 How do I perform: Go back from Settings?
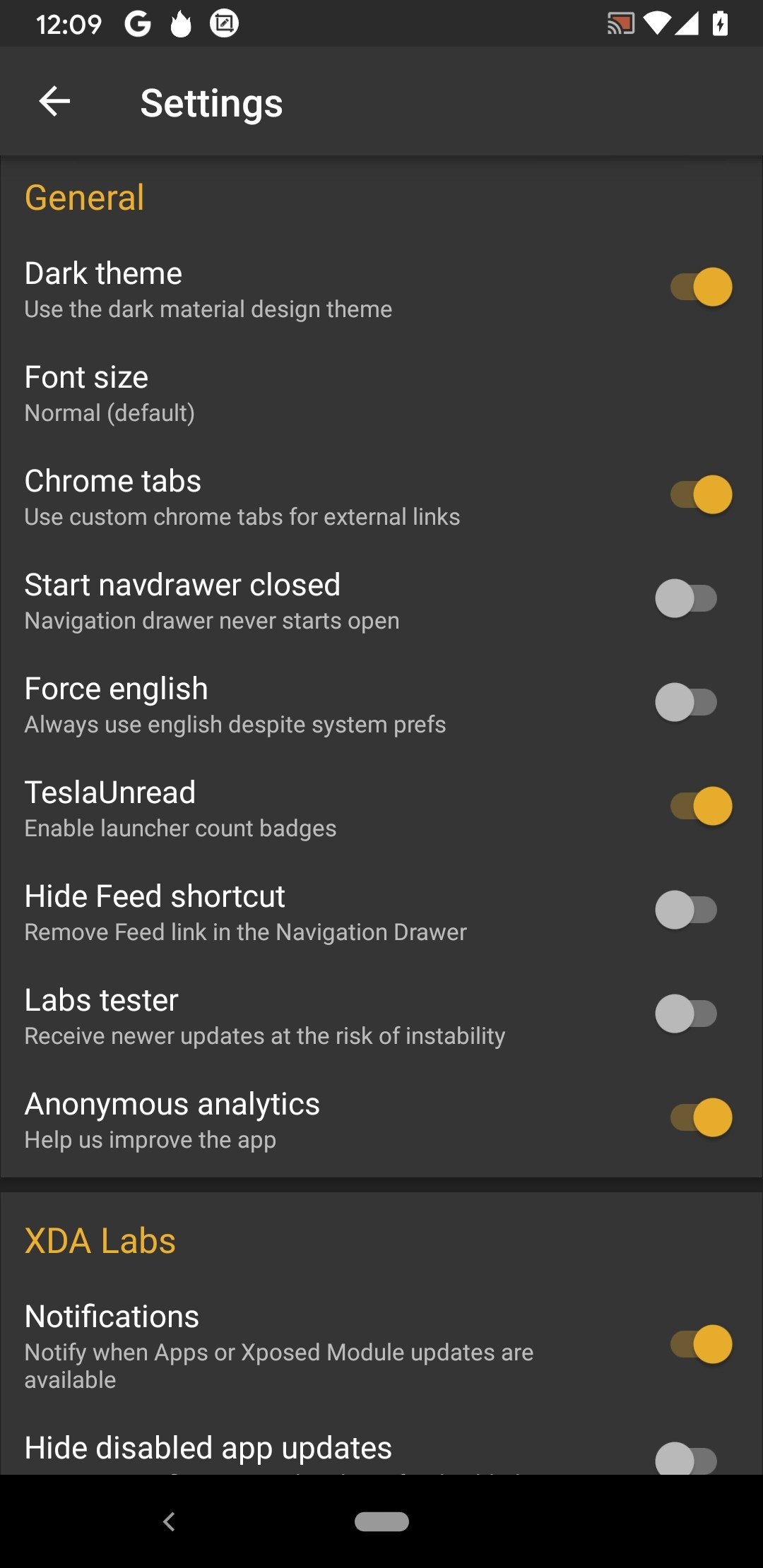(x=54, y=102)
